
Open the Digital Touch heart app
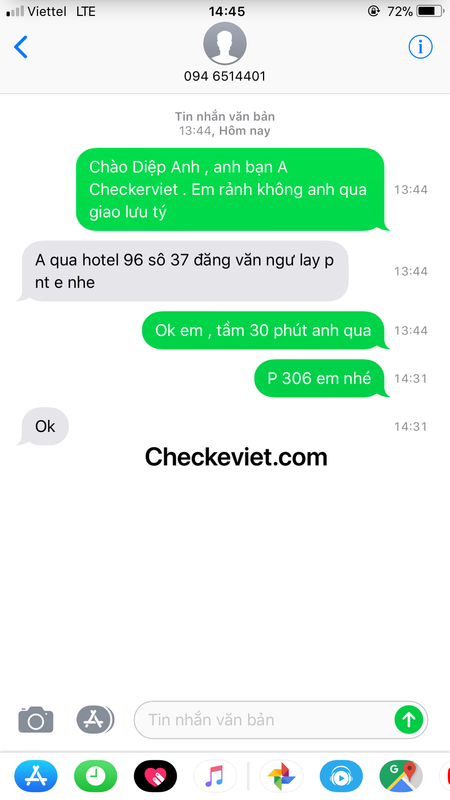click(155, 776)
